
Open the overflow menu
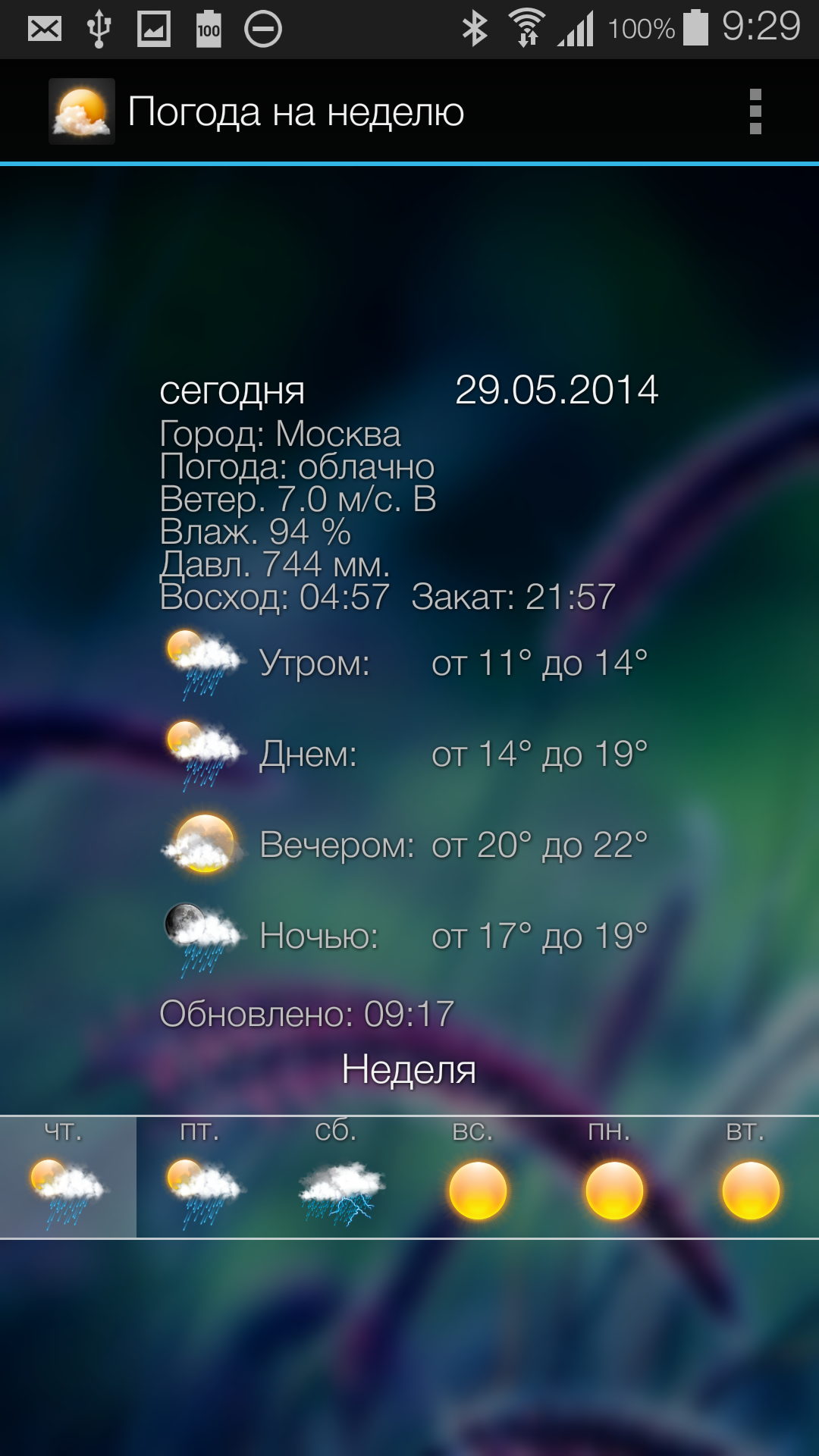pyautogui.click(x=755, y=111)
